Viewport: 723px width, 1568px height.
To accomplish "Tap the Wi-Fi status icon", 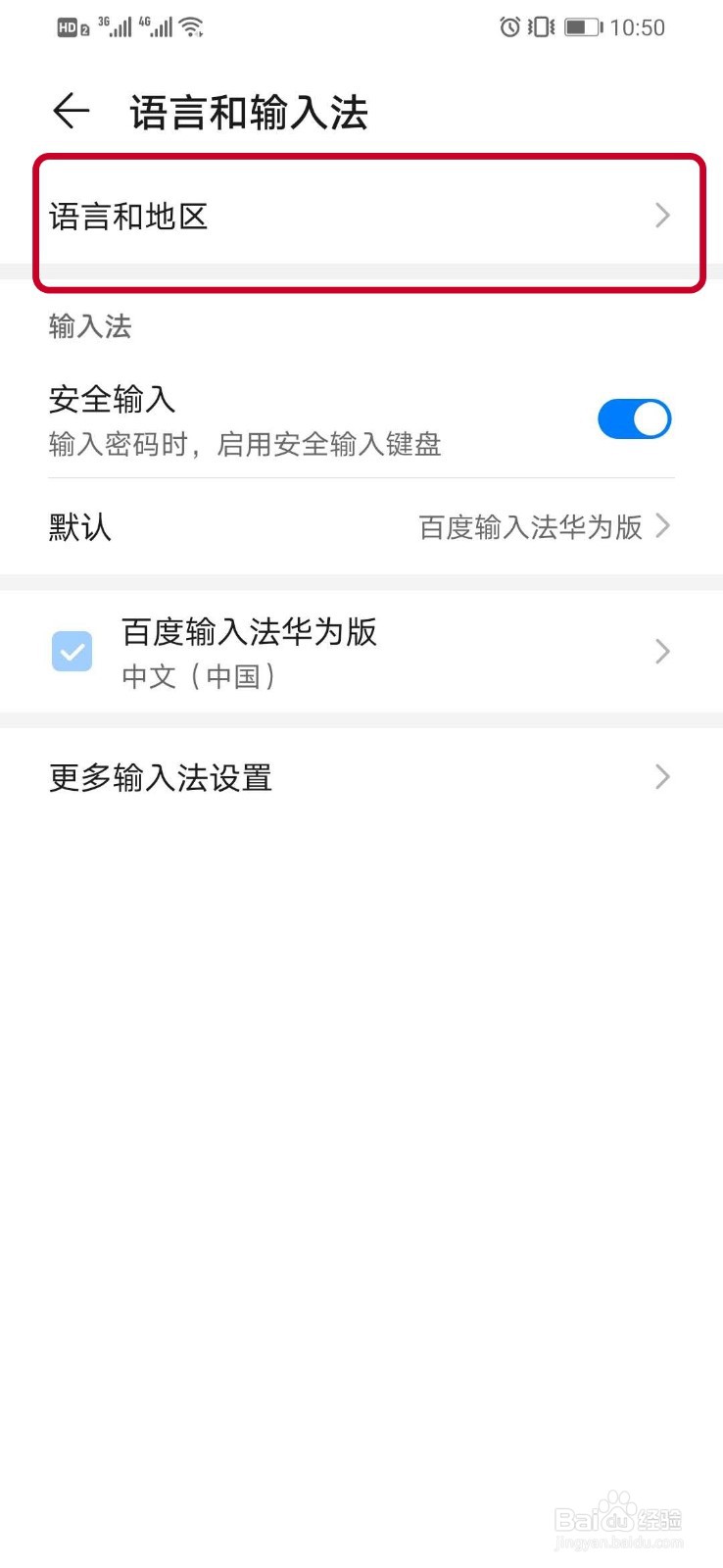I will [192, 26].
